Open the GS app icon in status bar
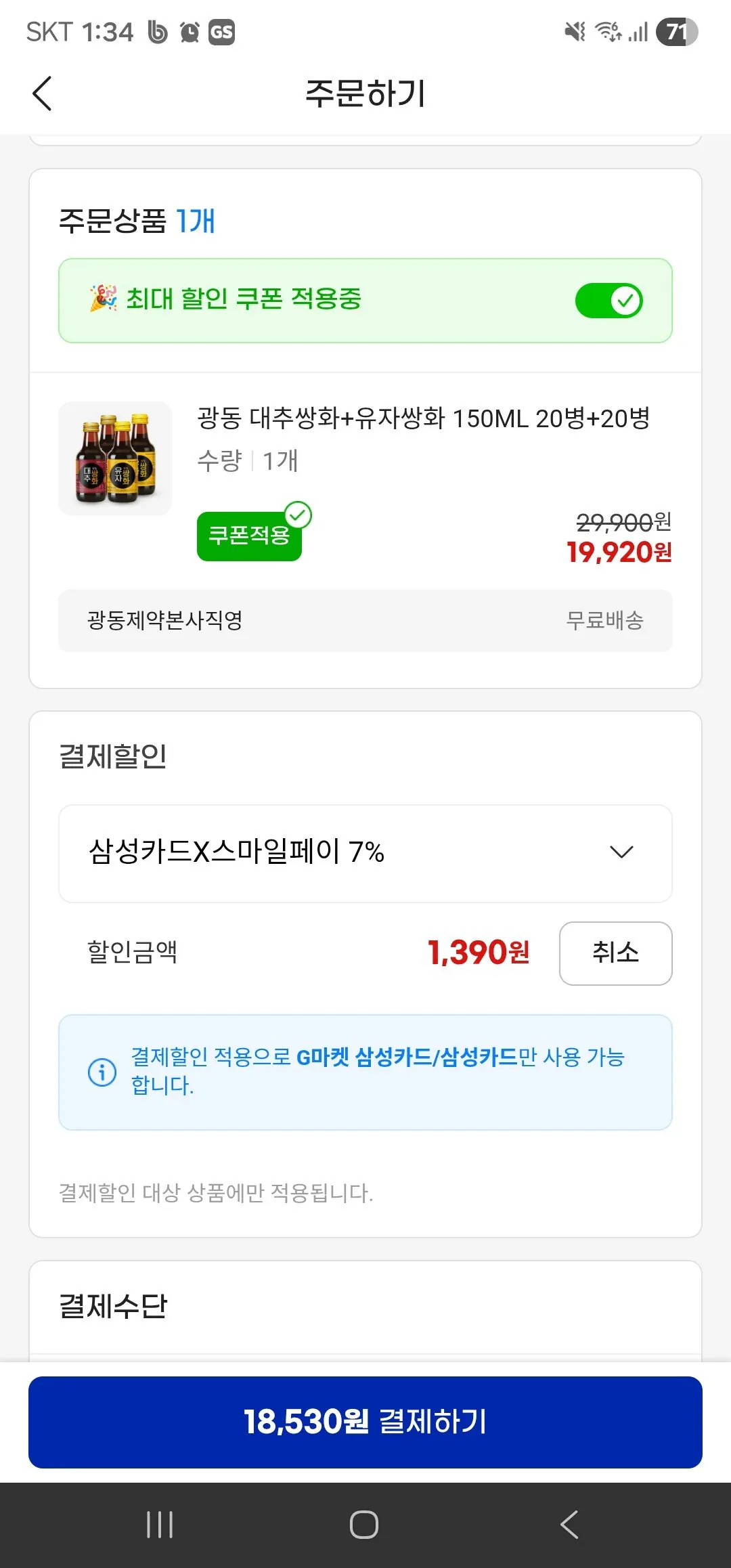This screenshot has height=1568, width=731. 223,30
